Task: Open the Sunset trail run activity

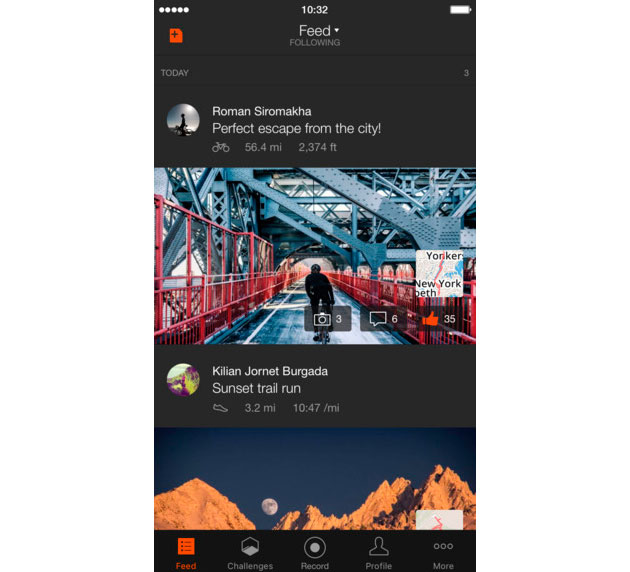Action: point(256,388)
